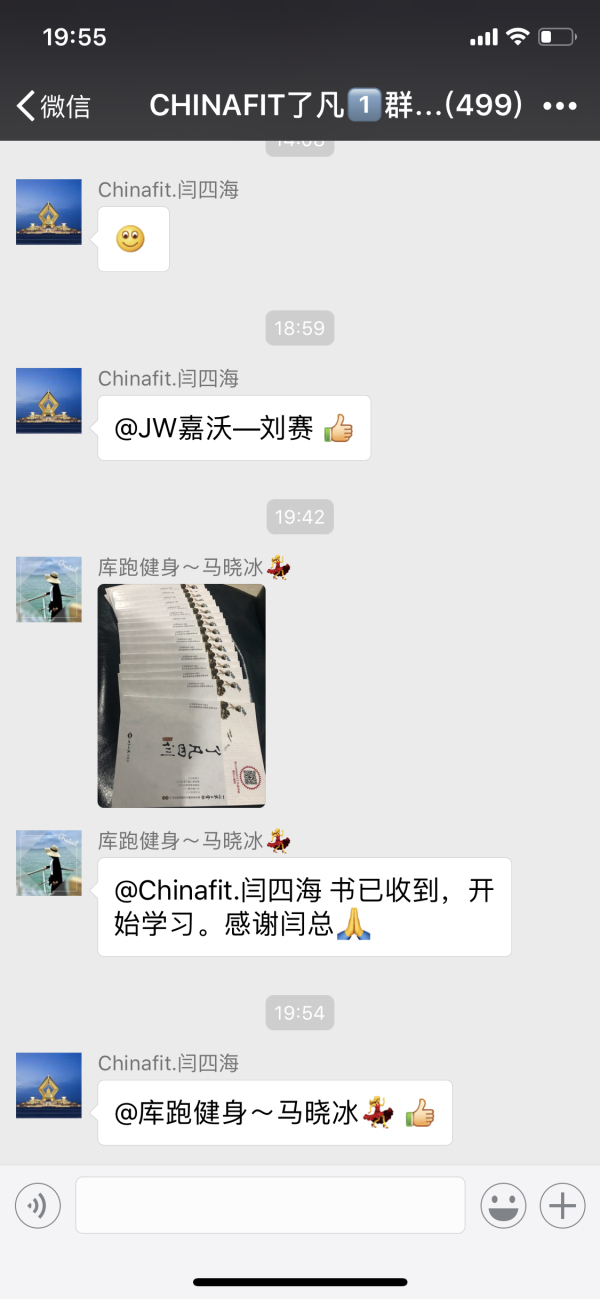
Task: Open 闫四海's avatar beside the 刘赛 message
Action: (x=49, y=401)
